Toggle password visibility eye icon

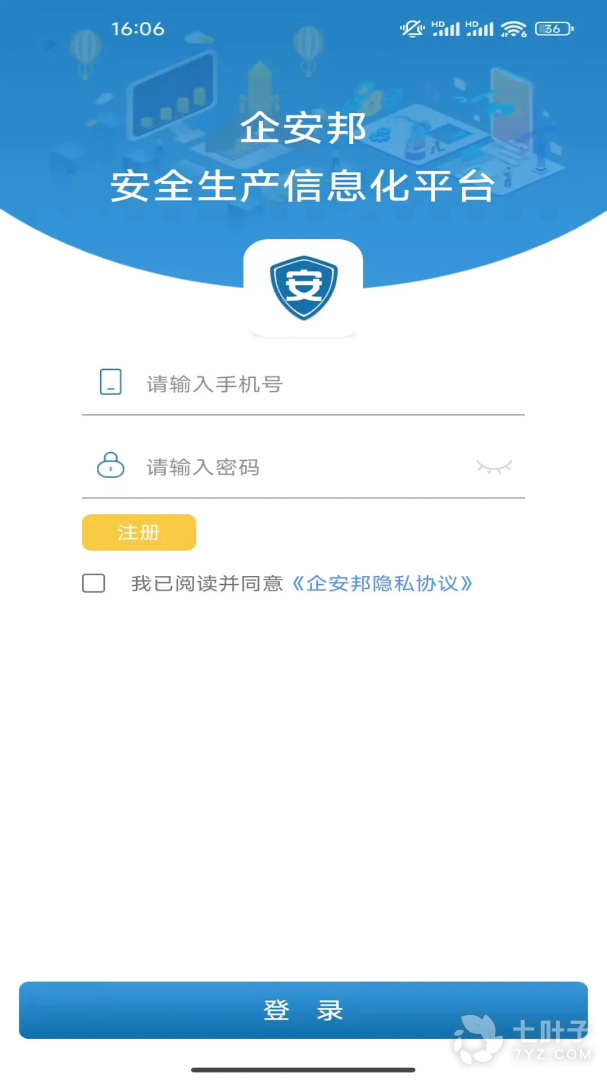(494, 467)
